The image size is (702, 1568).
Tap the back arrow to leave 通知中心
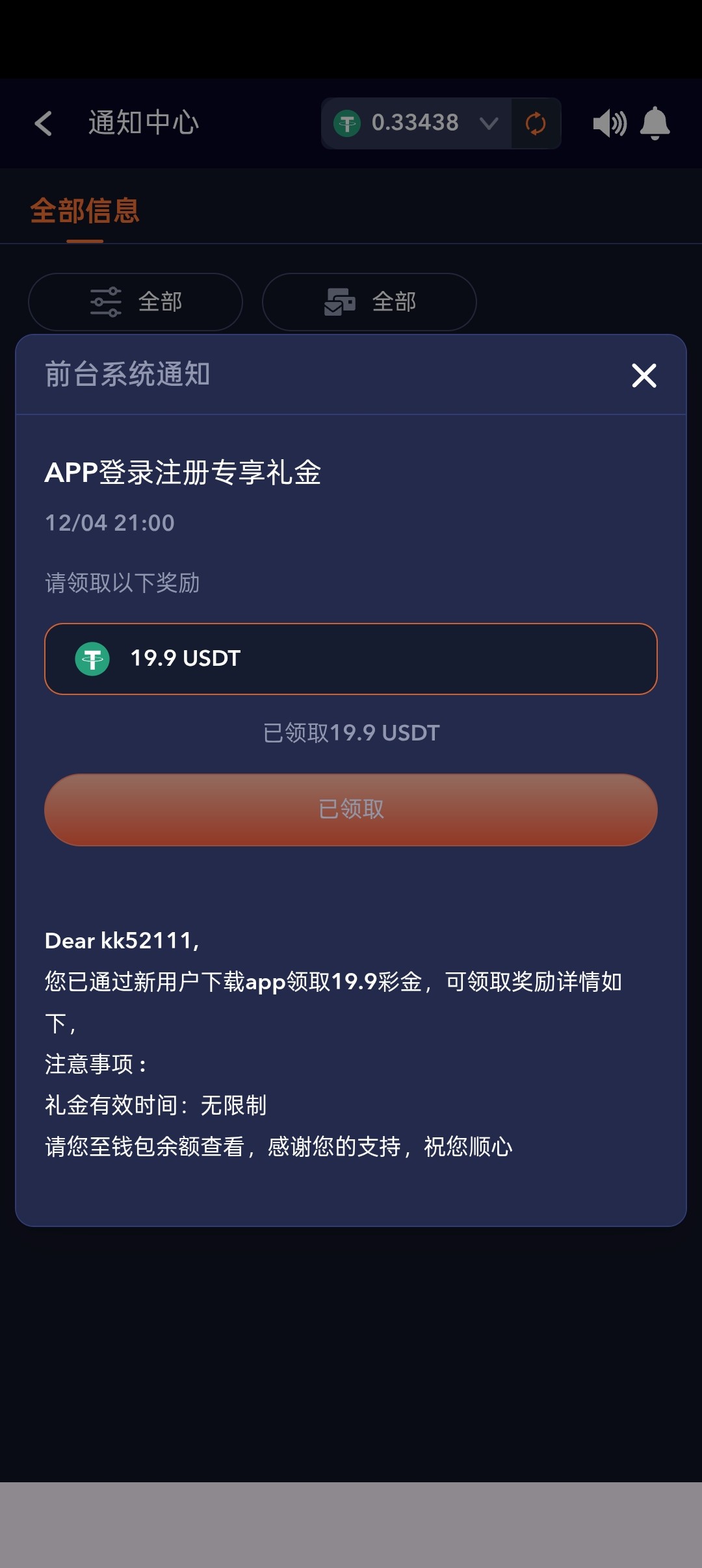(x=43, y=123)
